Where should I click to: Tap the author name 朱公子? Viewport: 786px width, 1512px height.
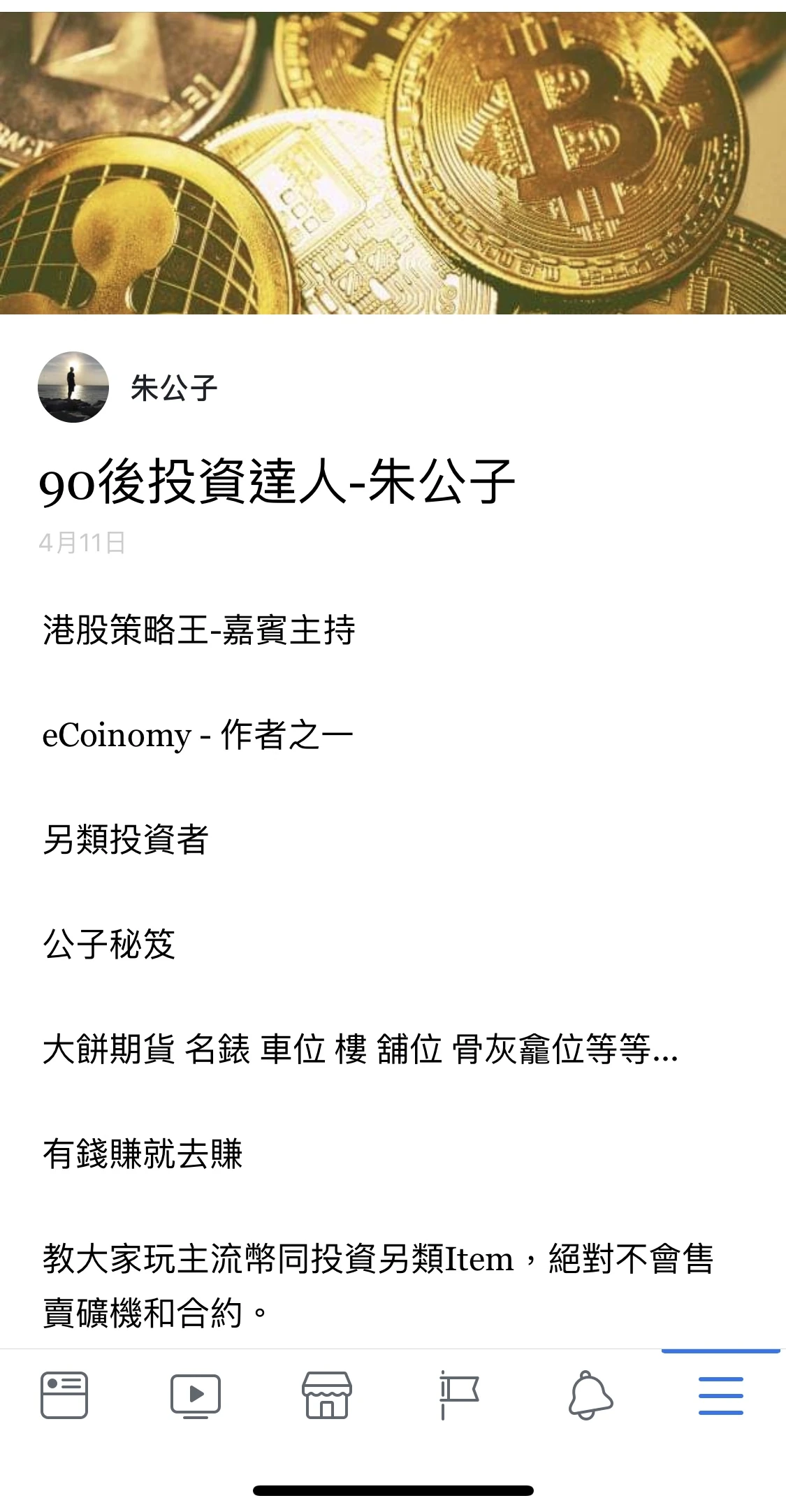click(x=174, y=388)
